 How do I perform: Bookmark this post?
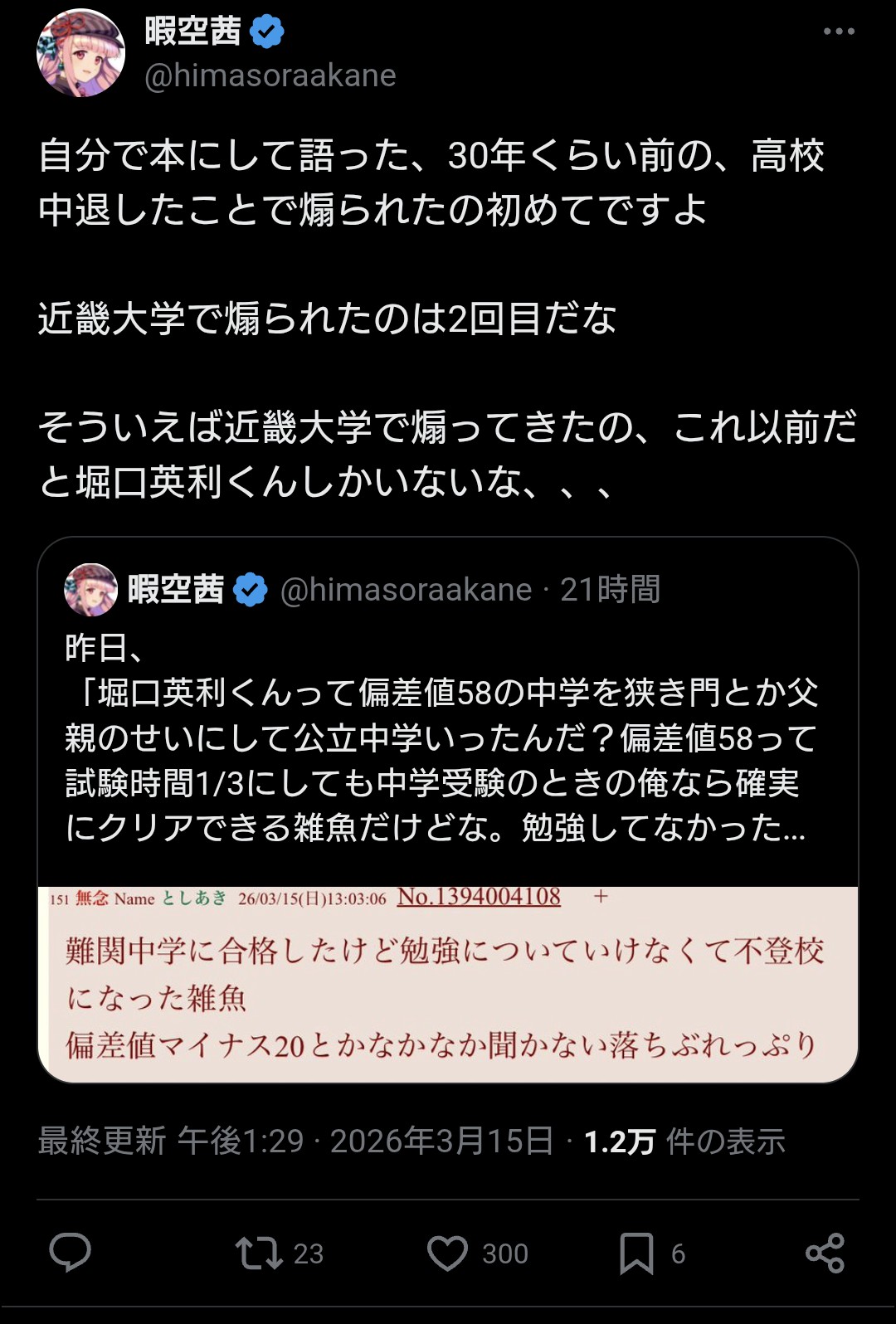[x=636, y=1253]
